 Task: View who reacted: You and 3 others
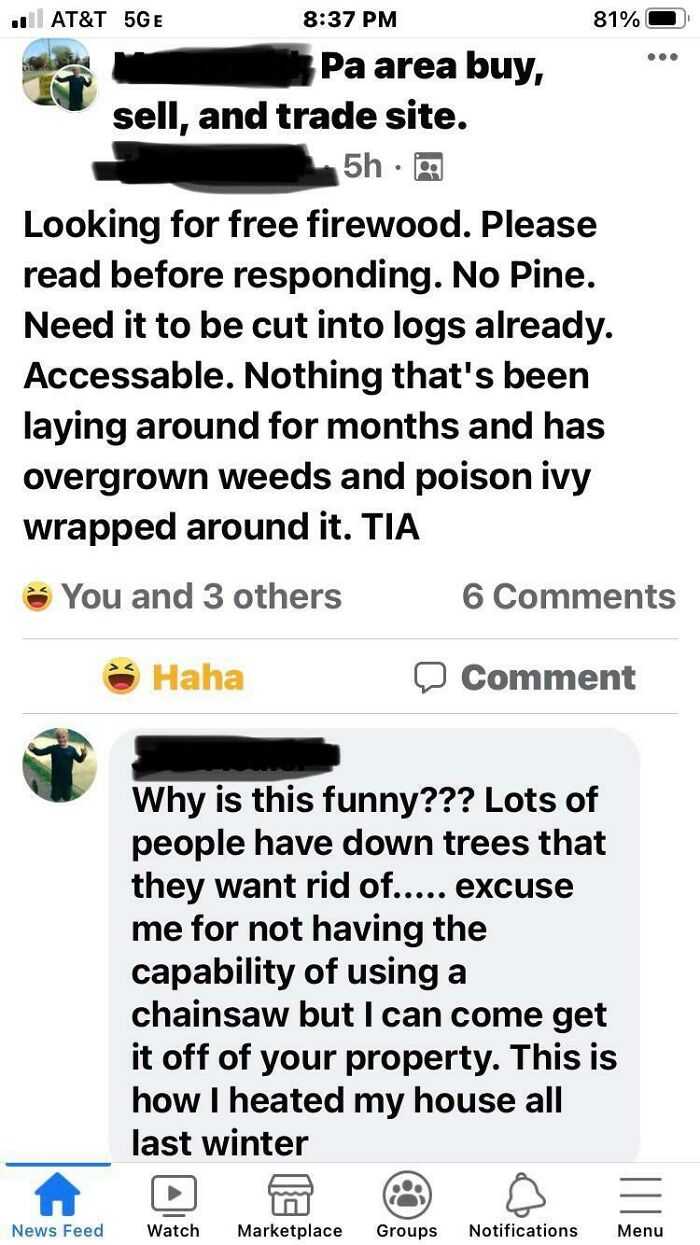tap(183, 597)
